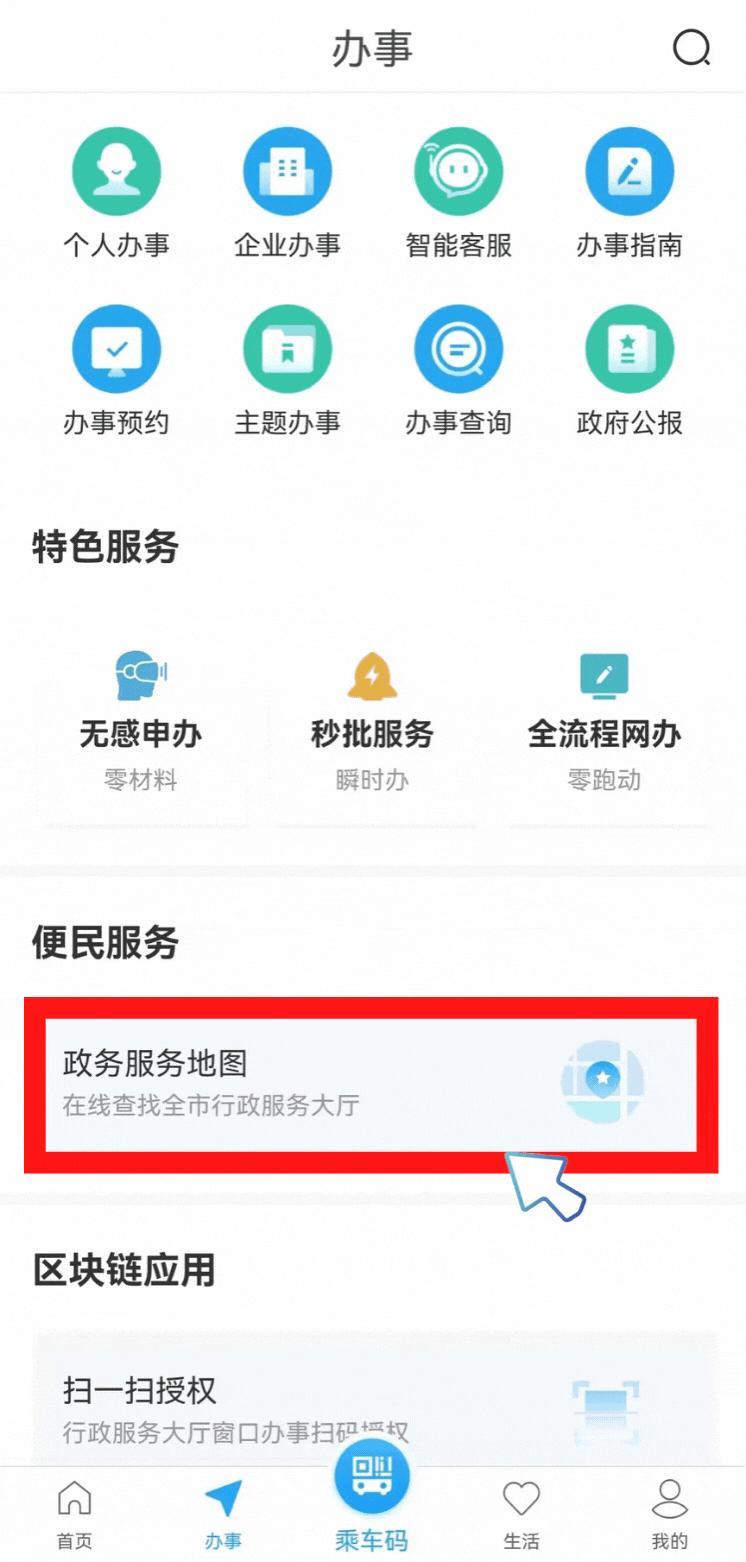
Task: Switch to the 办事 tab
Action: click(x=223, y=1512)
